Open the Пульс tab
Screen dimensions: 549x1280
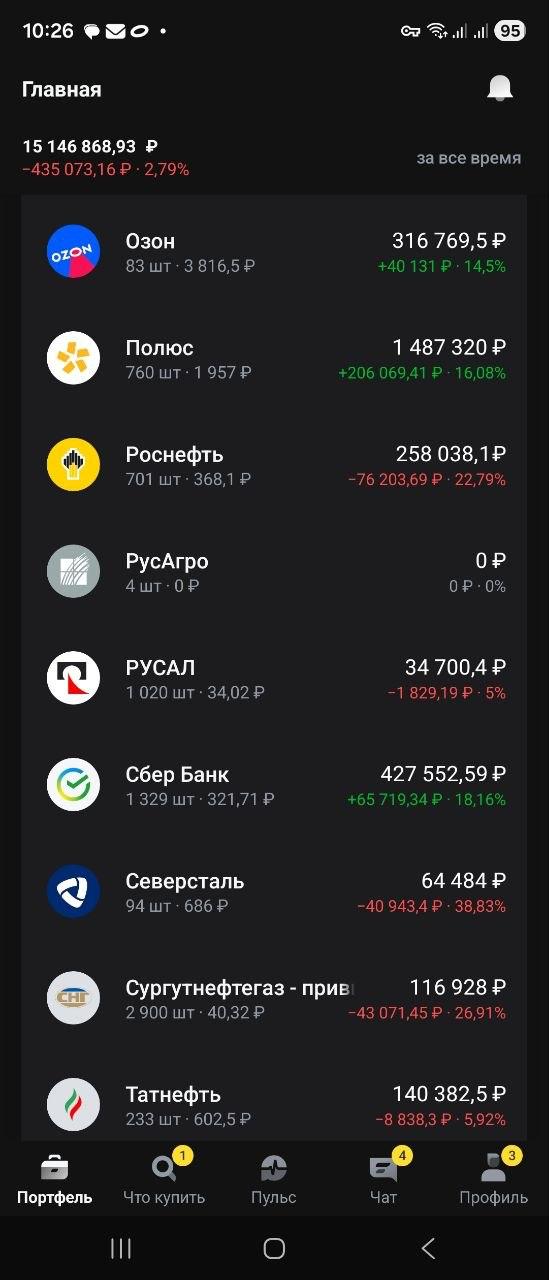tap(274, 1179)
